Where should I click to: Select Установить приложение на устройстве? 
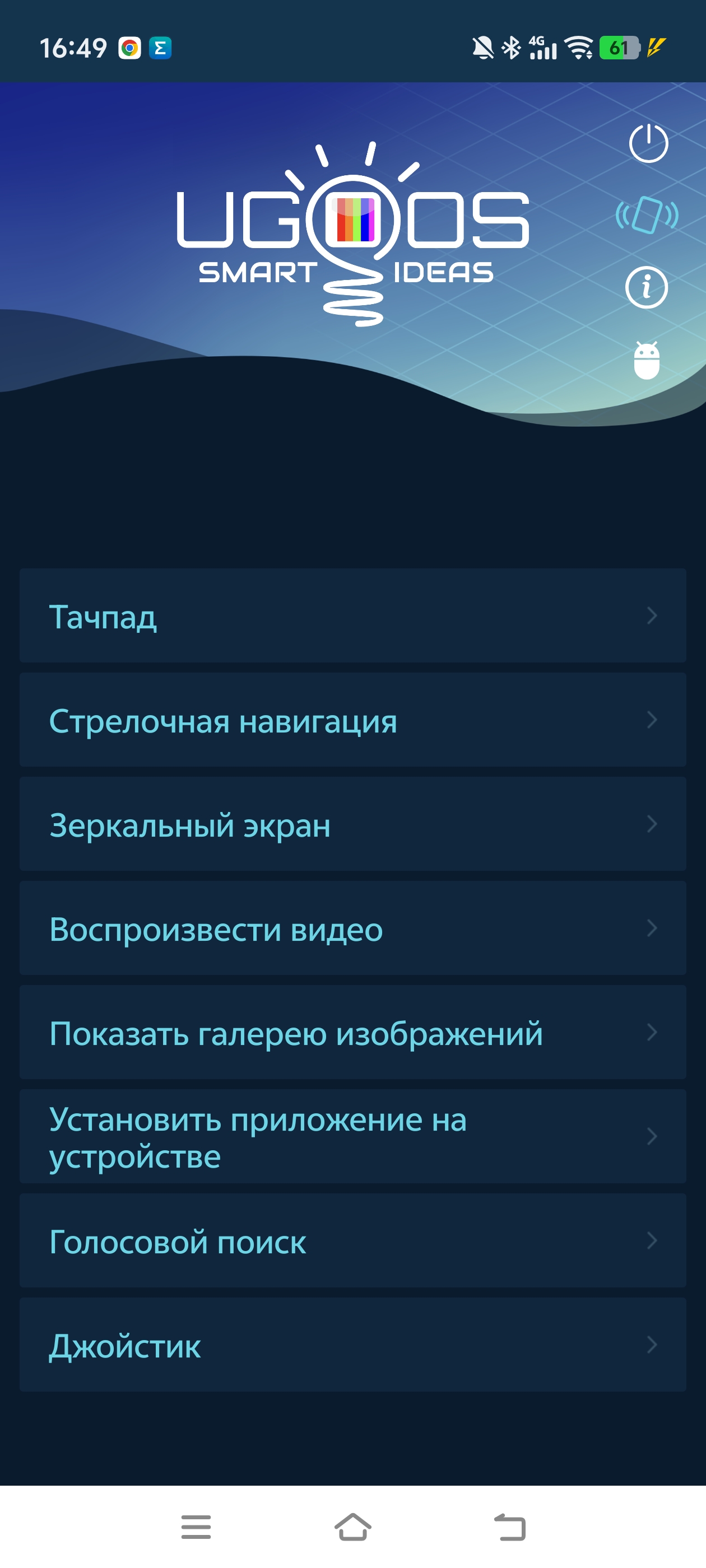click(x=352, y=1136)
